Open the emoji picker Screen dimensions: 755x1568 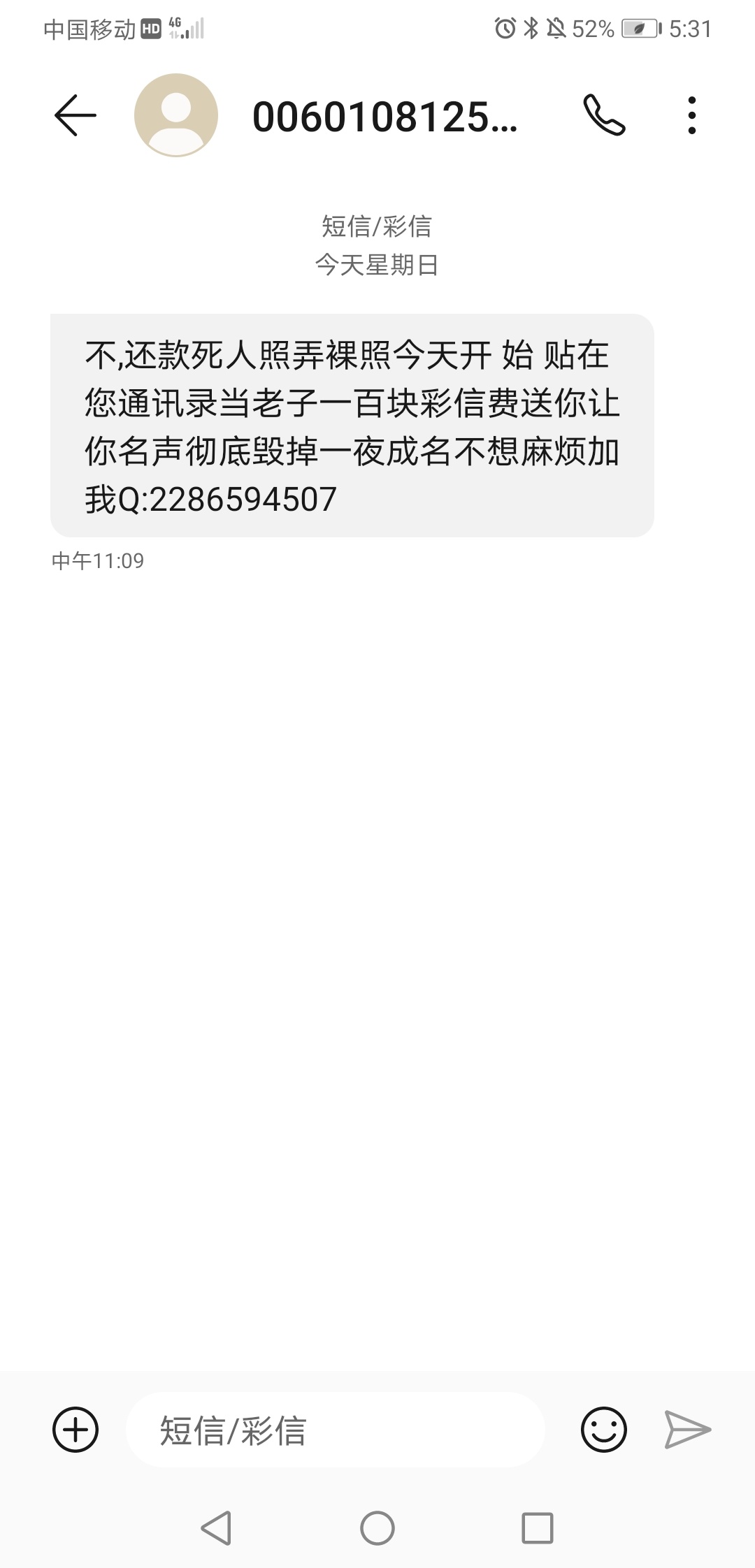pyautogui.click(x=604, y=1430)
